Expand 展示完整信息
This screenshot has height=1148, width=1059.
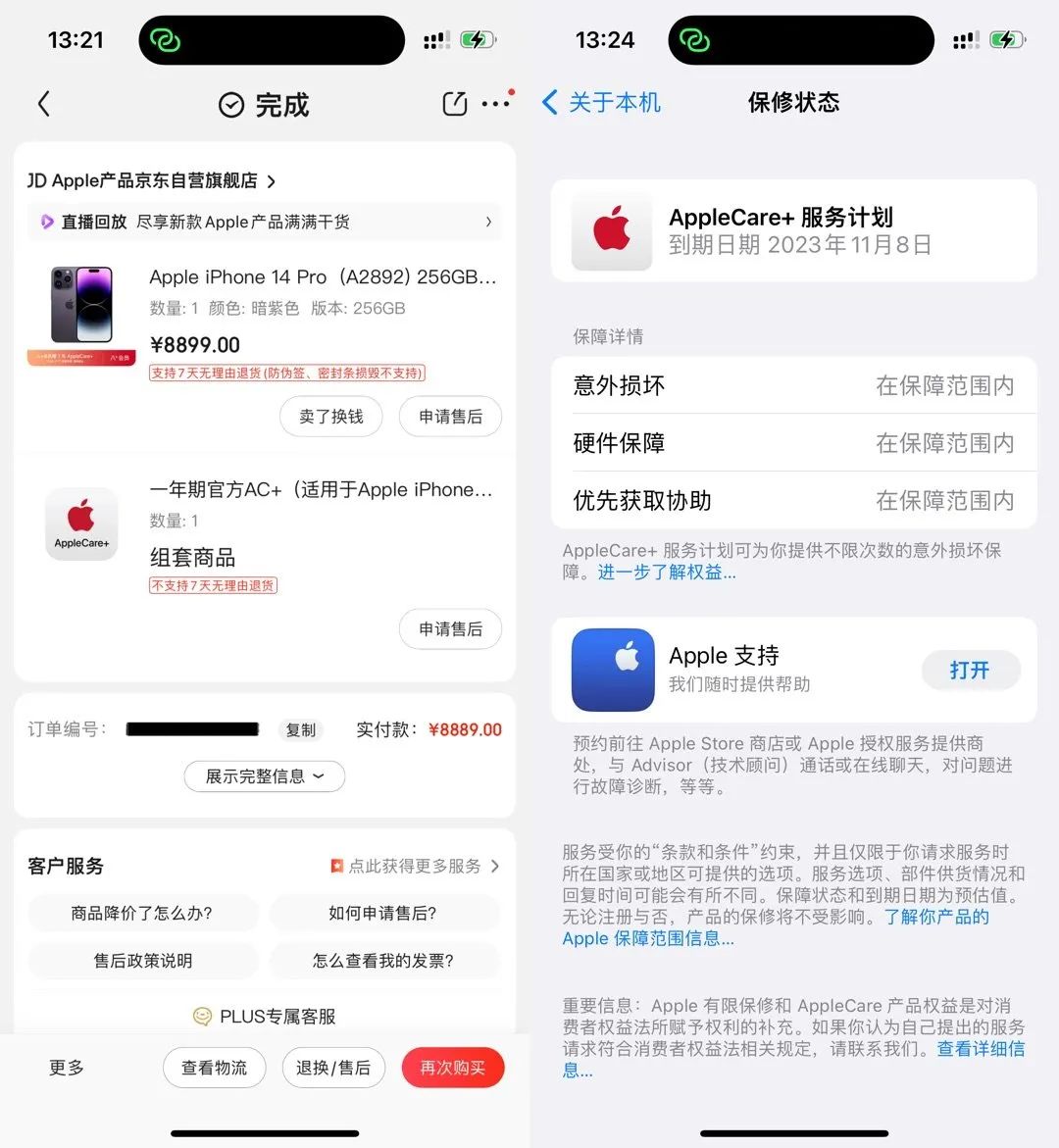(265, 776)
